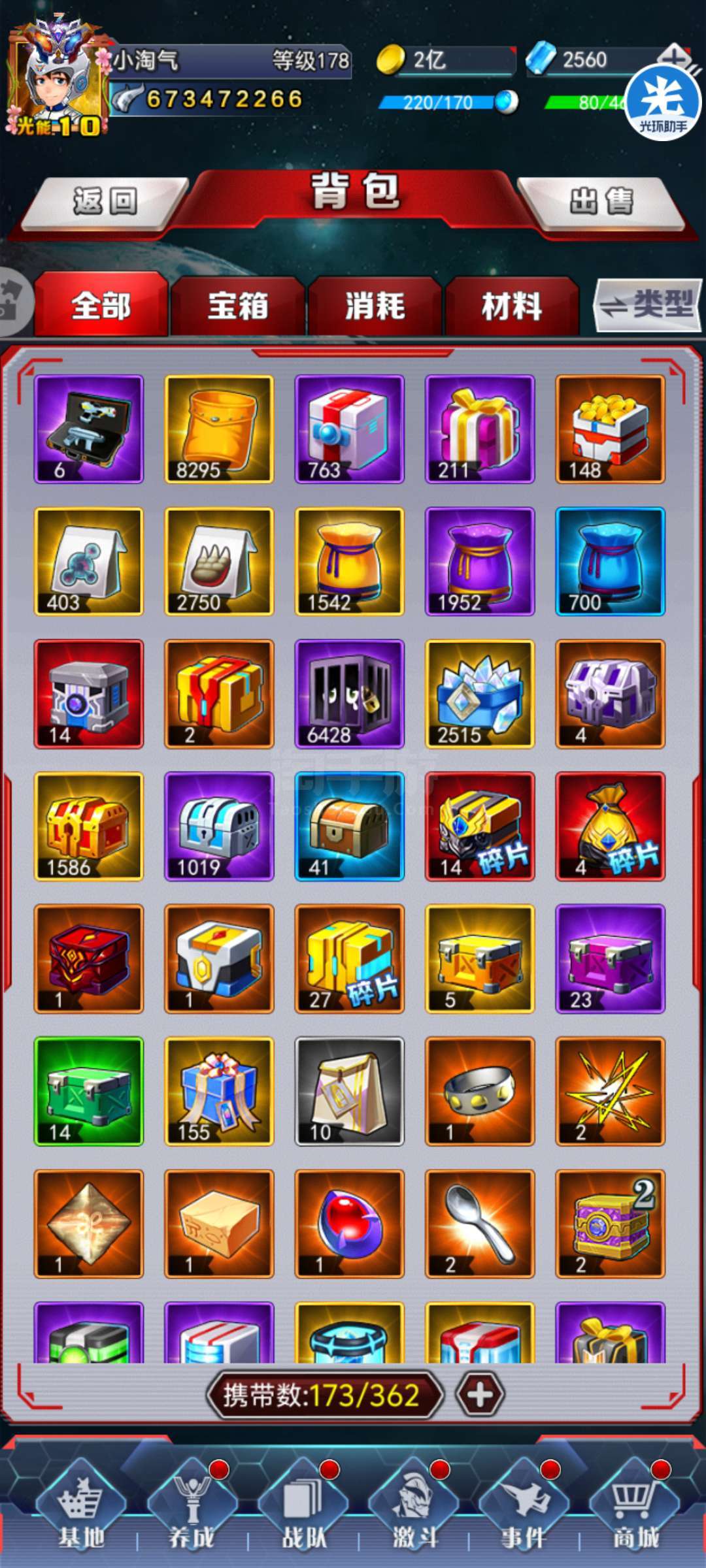706x1568 pixels.
Task: Expand carry capacity with the plus button
Action: click(480, 1395)
